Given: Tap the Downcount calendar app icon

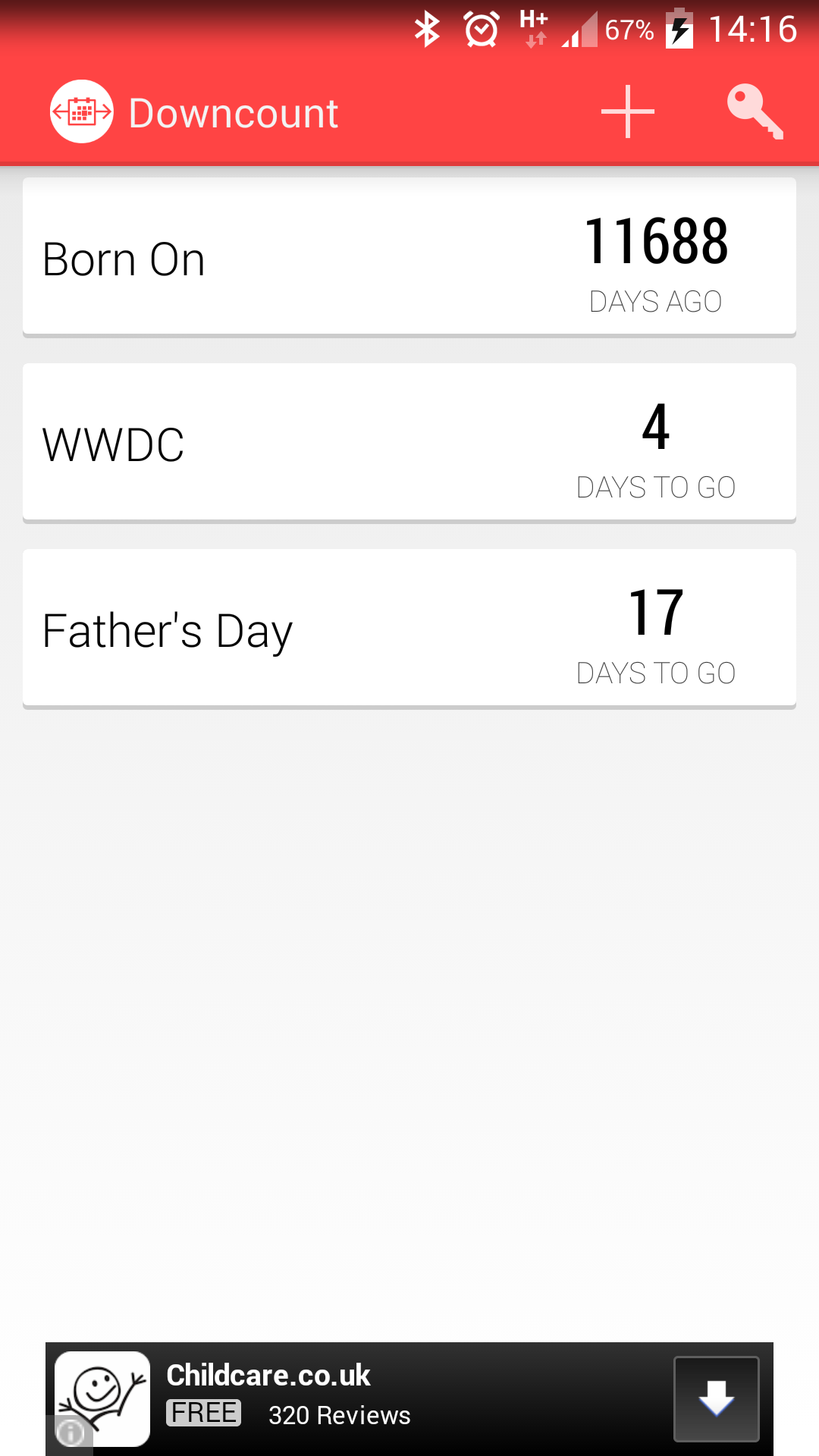Looking at the screenshot, I should click(x=80, y=111).
